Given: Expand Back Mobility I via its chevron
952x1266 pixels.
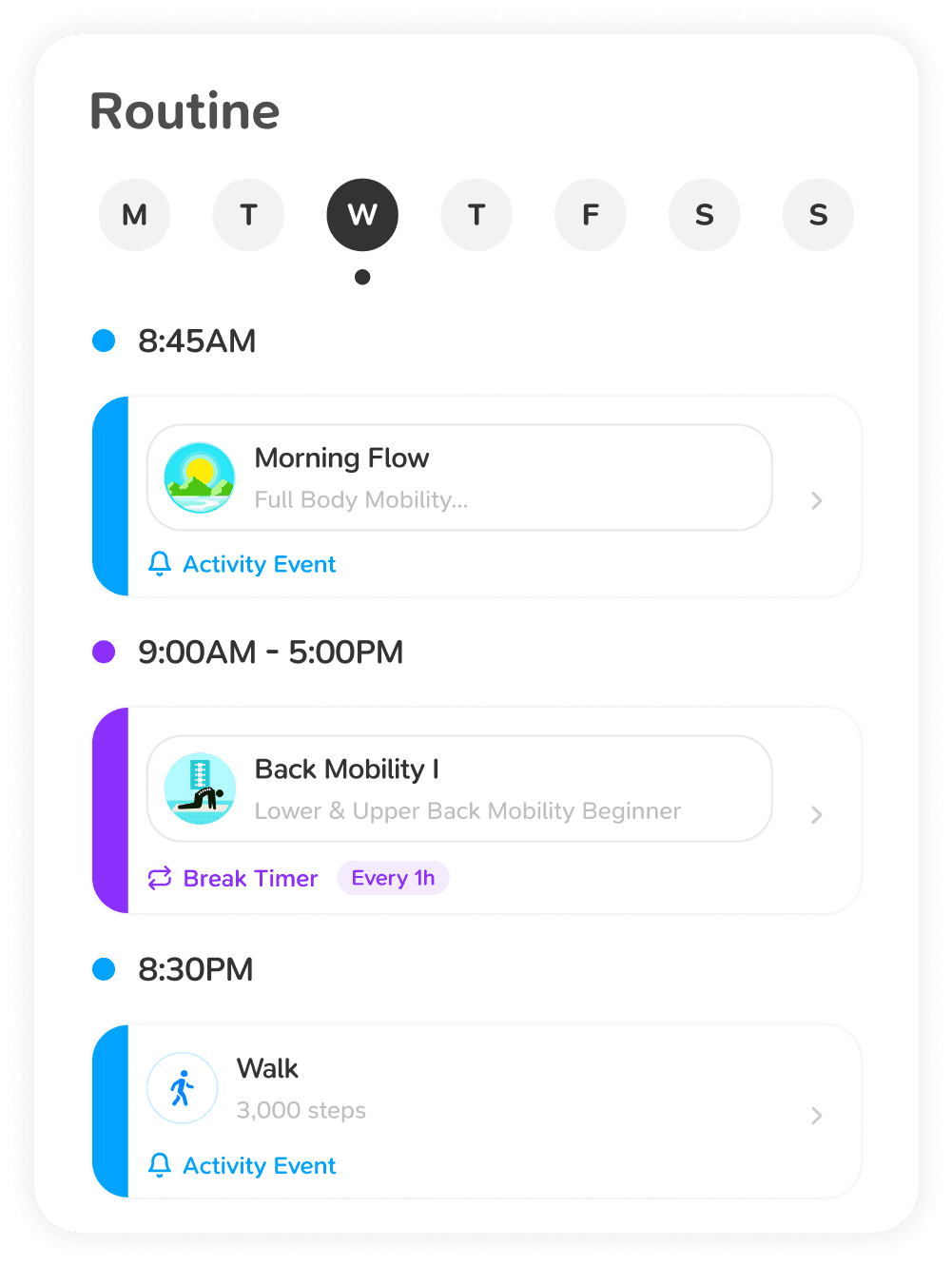Looking at the screenshot, I should click(x=816, y=814).
